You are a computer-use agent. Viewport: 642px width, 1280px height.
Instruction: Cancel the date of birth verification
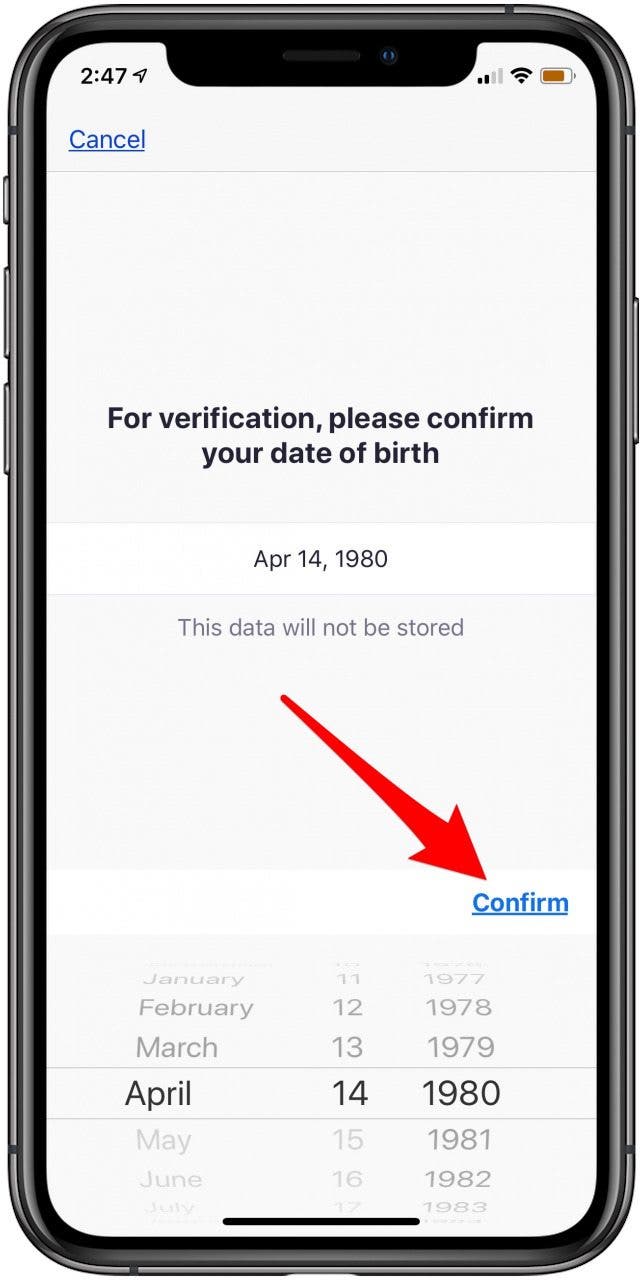107,139
